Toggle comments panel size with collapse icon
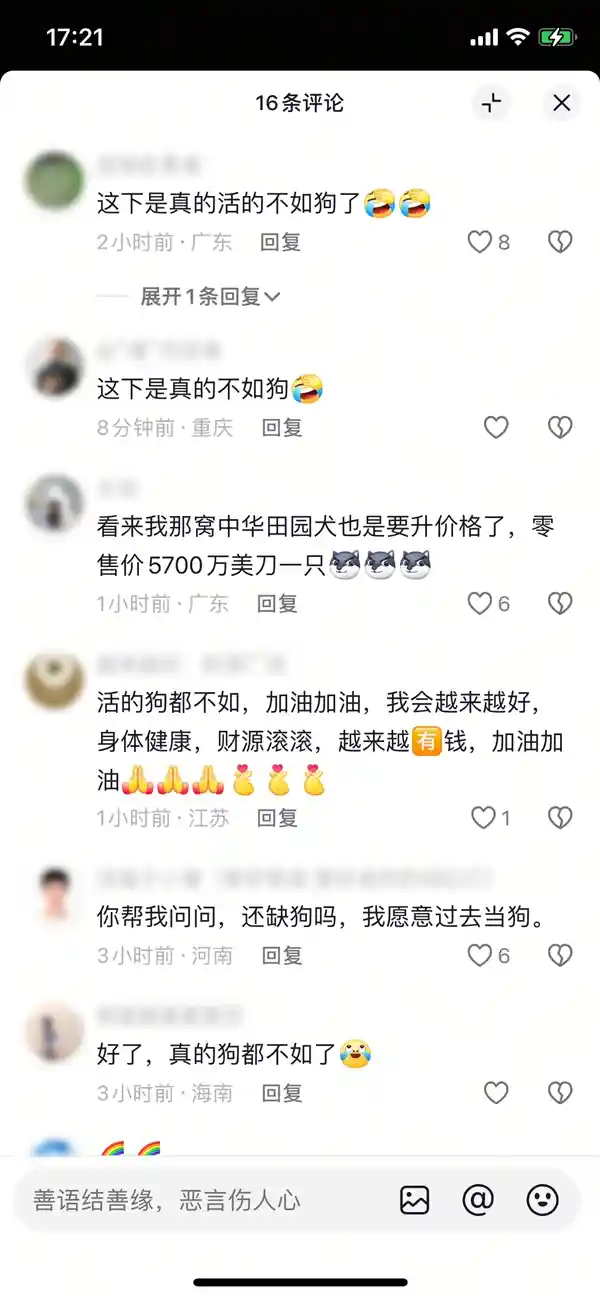Image resolution: width=600 pixels, height=1299 pixels. click(491, 102)
